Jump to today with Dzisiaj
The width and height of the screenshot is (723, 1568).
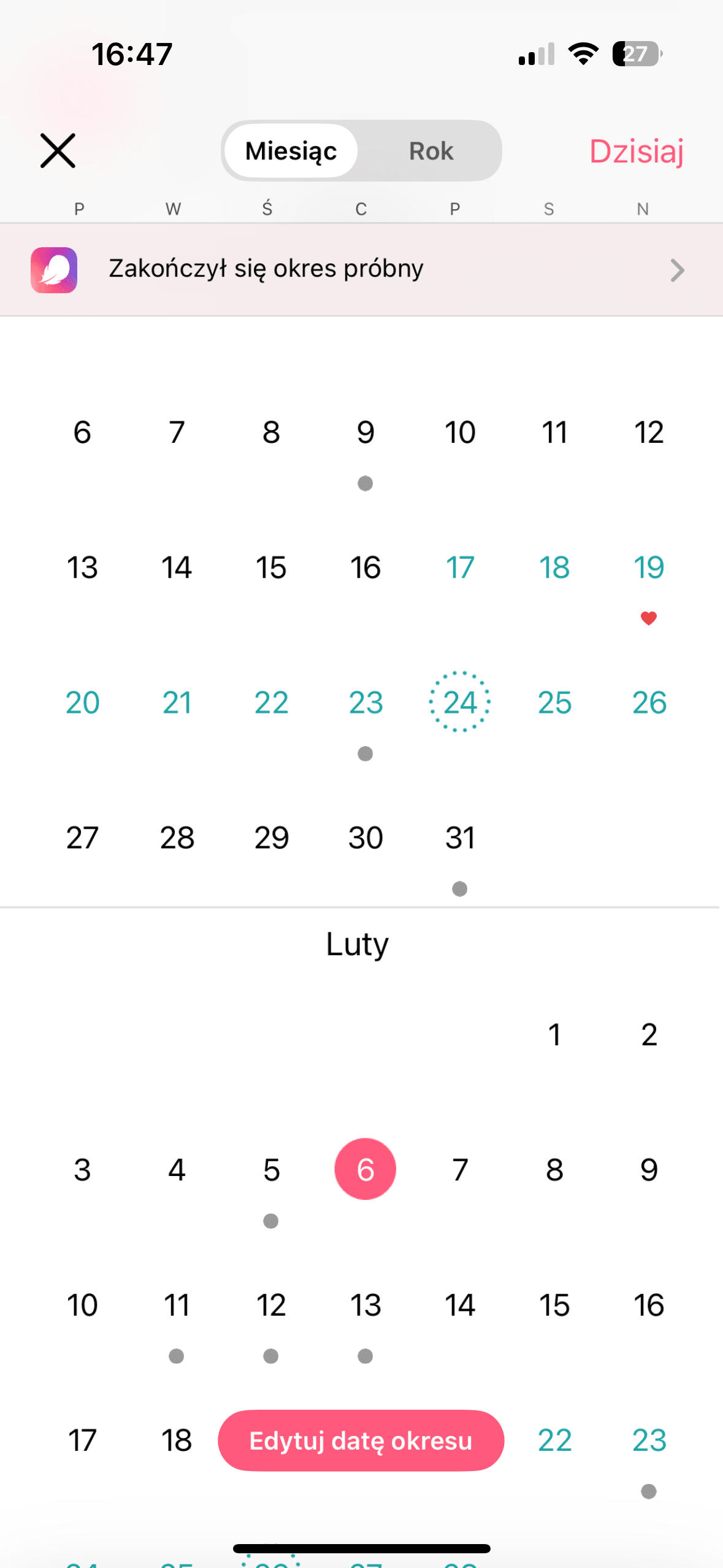[x=636, y=151]
